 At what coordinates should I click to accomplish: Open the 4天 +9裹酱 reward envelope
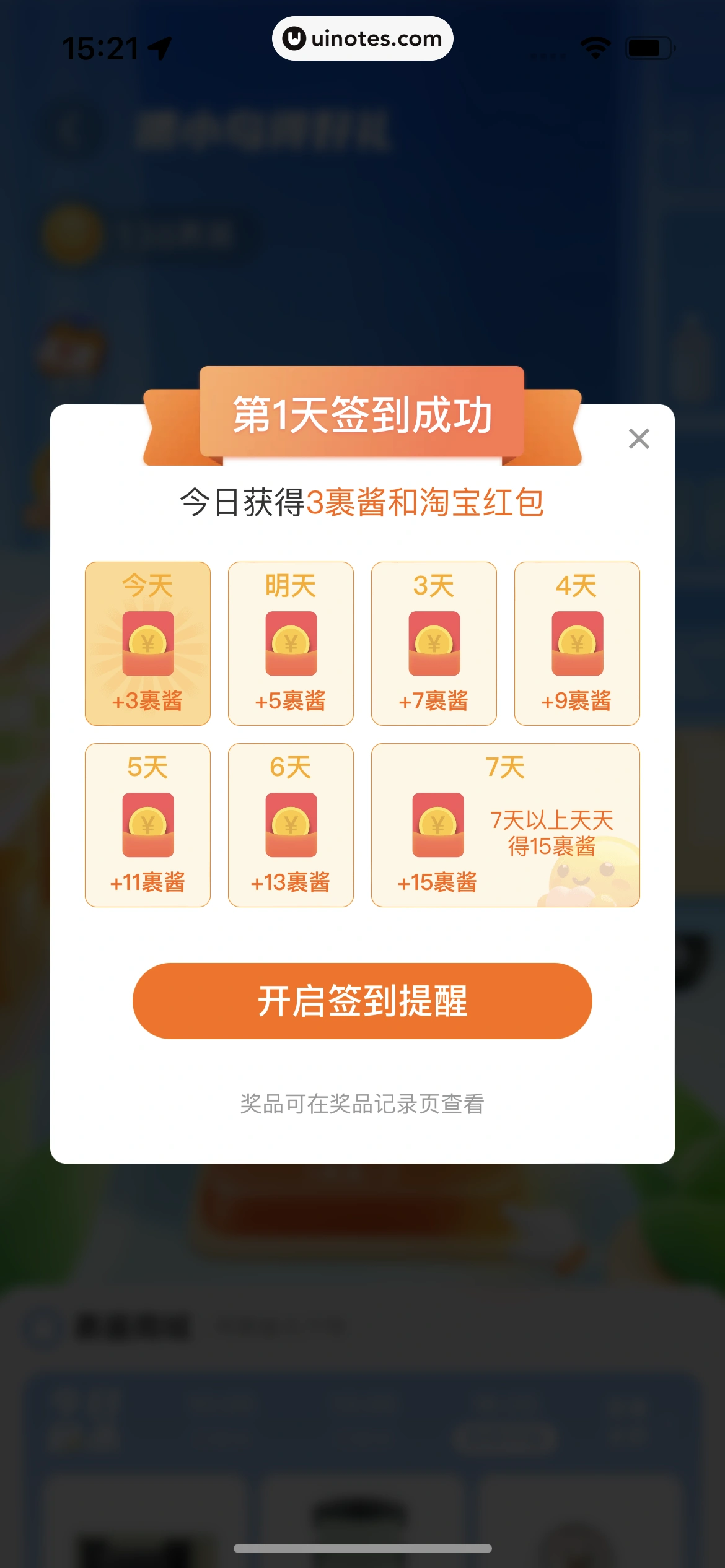tap(577, 644)
